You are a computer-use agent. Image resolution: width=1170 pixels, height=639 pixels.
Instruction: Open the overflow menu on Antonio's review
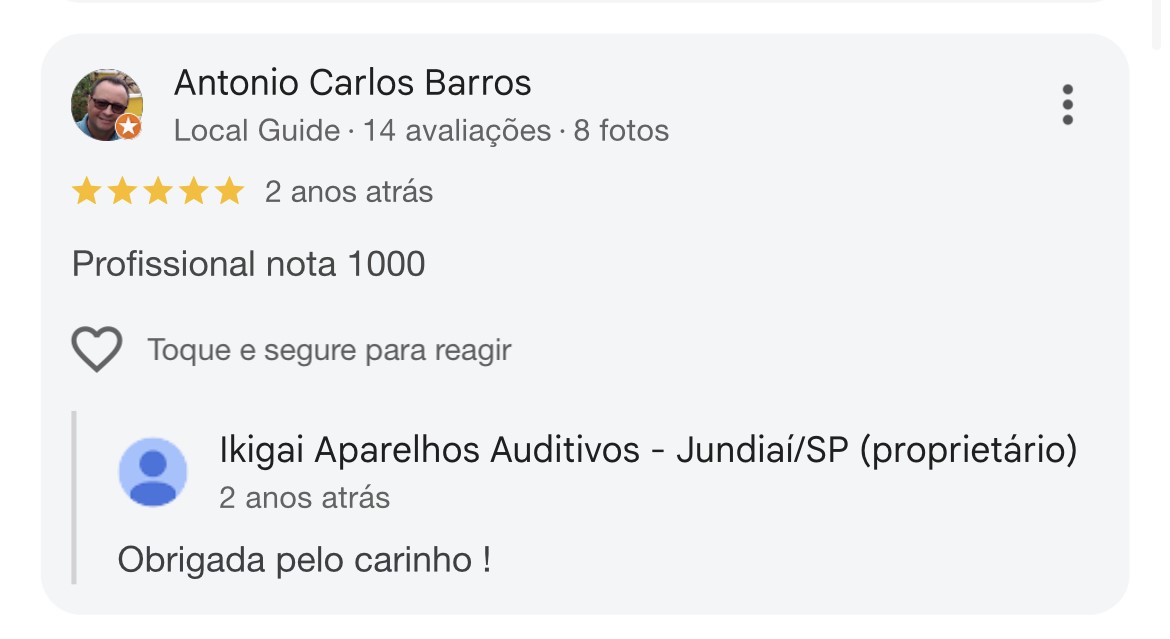click(1067, 105)
